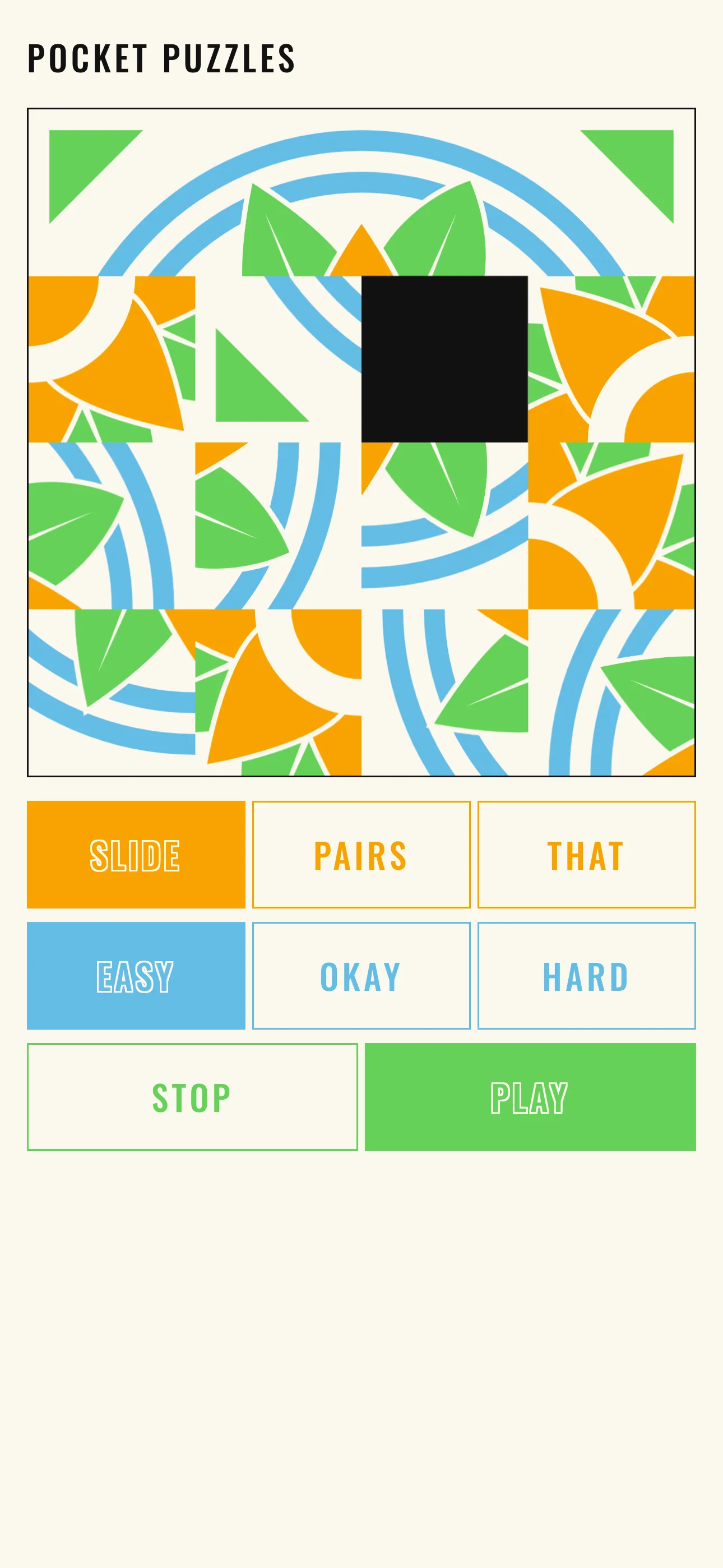Slide the green triangle tile left of the gap

(x=278, y=359)
